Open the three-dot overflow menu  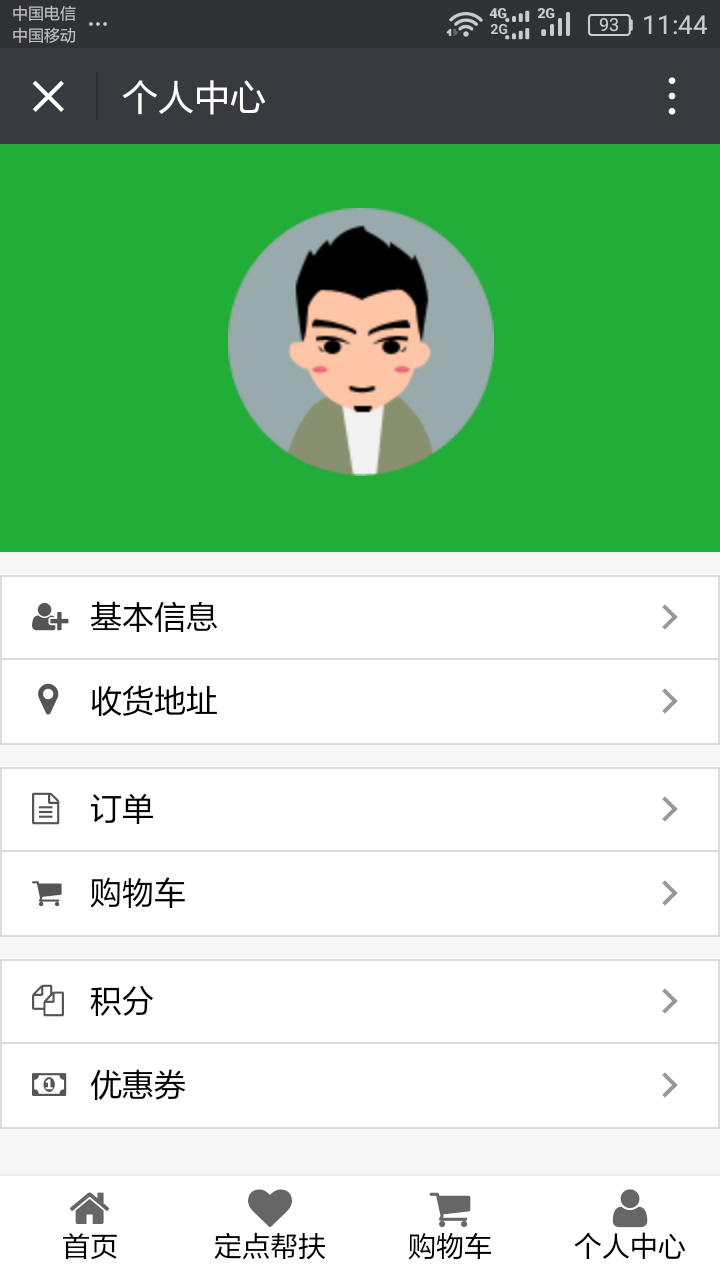pyautogui.click(x=672, y=97)
